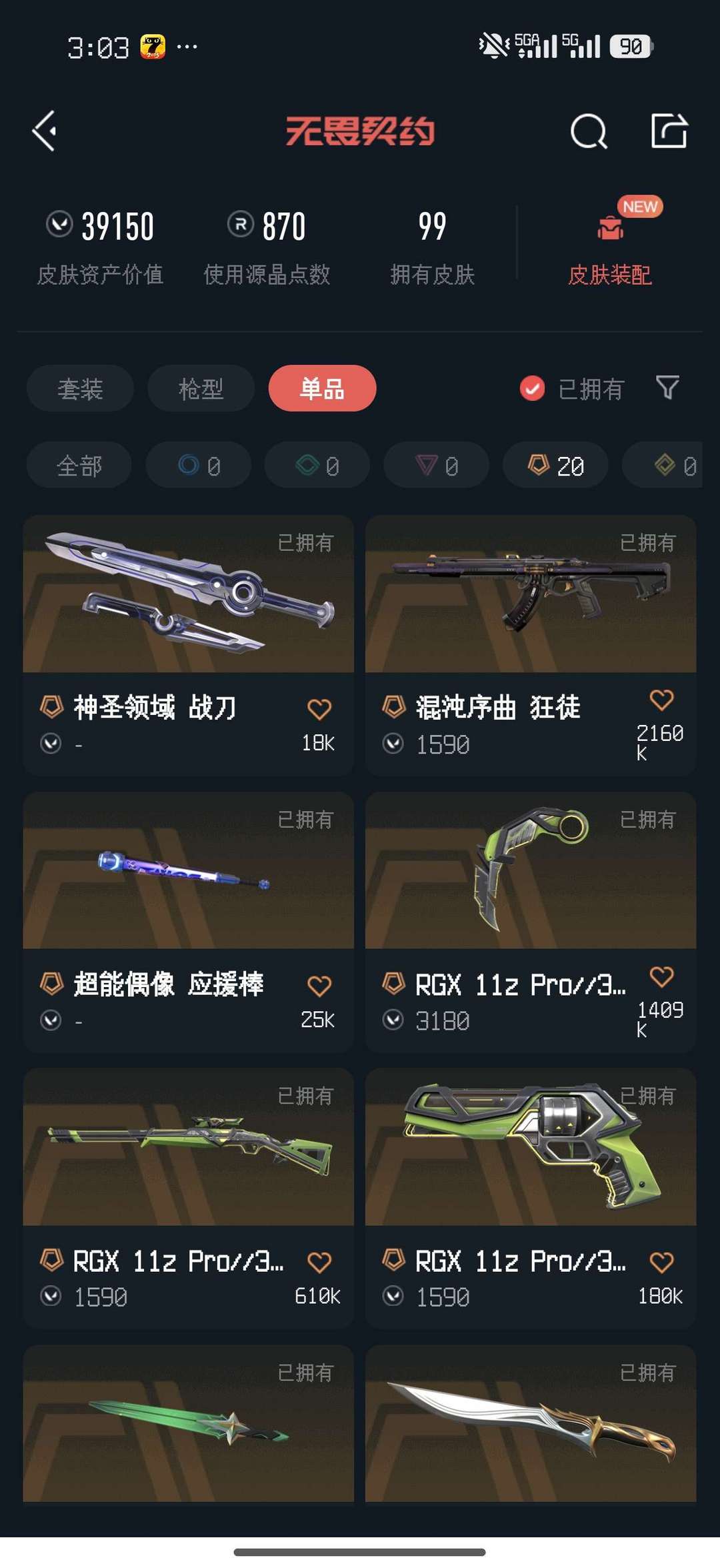Switch to the 枪型 tab
Image resolution: width=720 pixels, height=1568 pixels.
click(201, 388)
